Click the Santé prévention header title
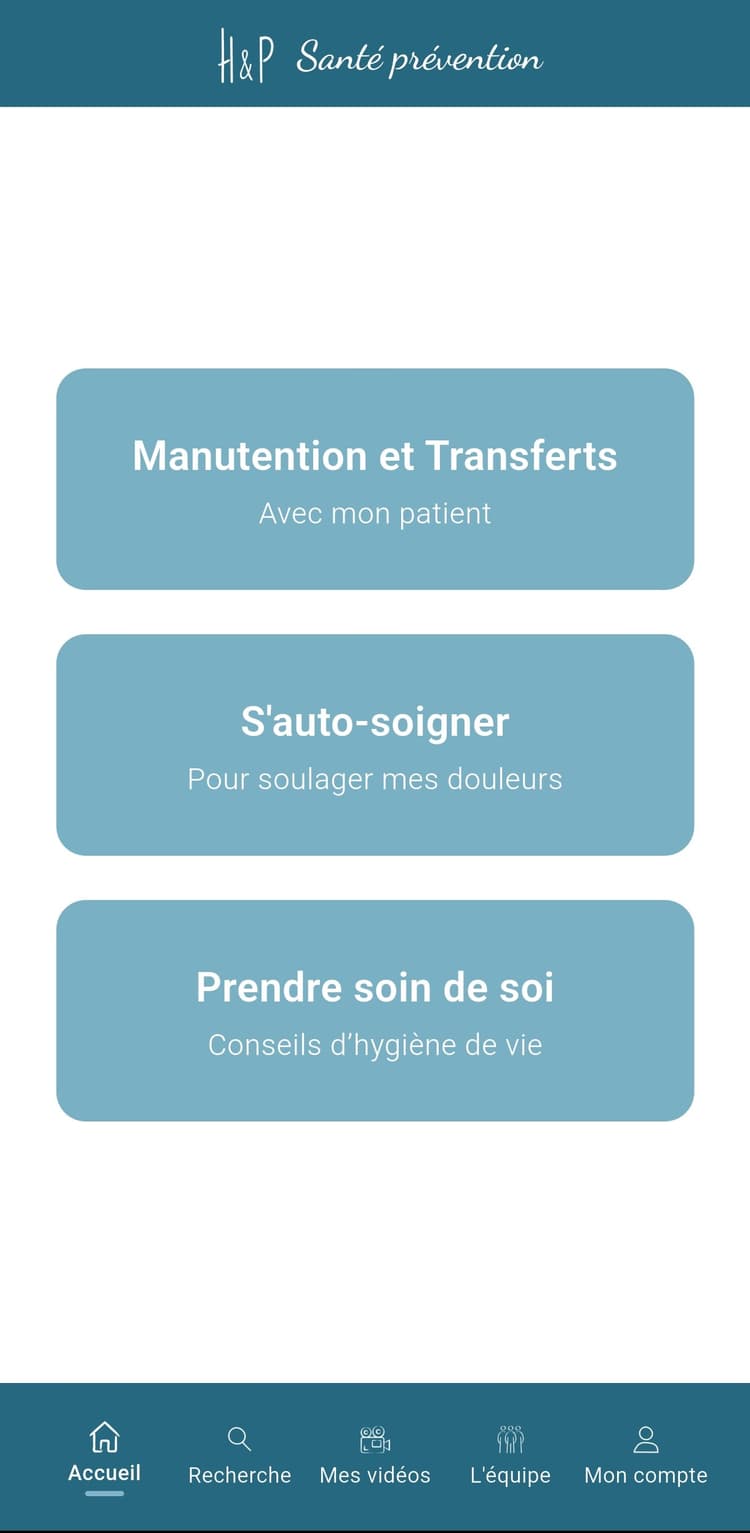This screenshot has height=1533, width=750. pos(418,58)
